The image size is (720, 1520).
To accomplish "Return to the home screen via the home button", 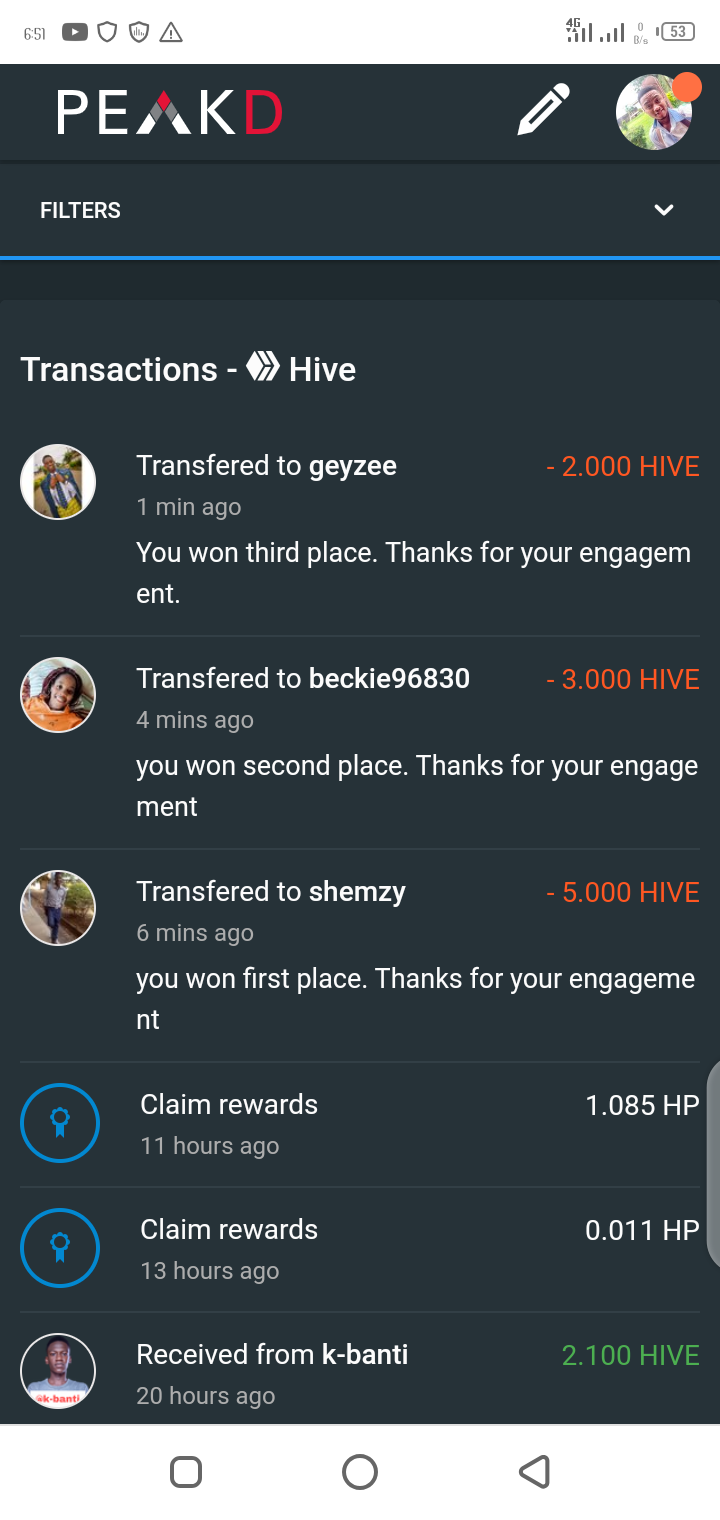I will pyautogui.click(x=360, y=1472).
